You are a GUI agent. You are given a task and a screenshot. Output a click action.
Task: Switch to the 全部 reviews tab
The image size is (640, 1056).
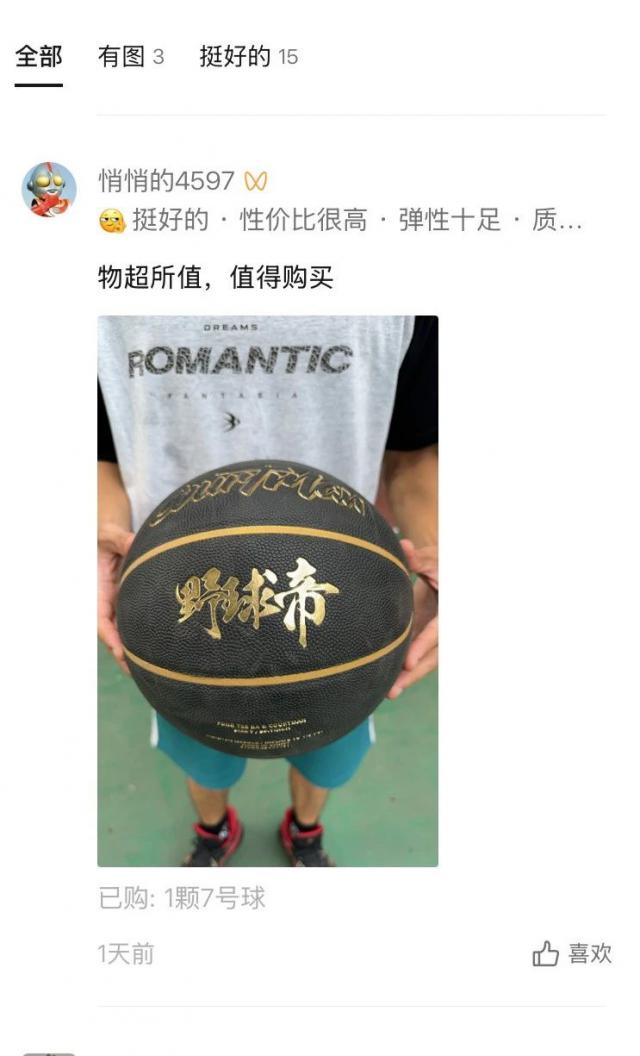[x=38, y=57]
